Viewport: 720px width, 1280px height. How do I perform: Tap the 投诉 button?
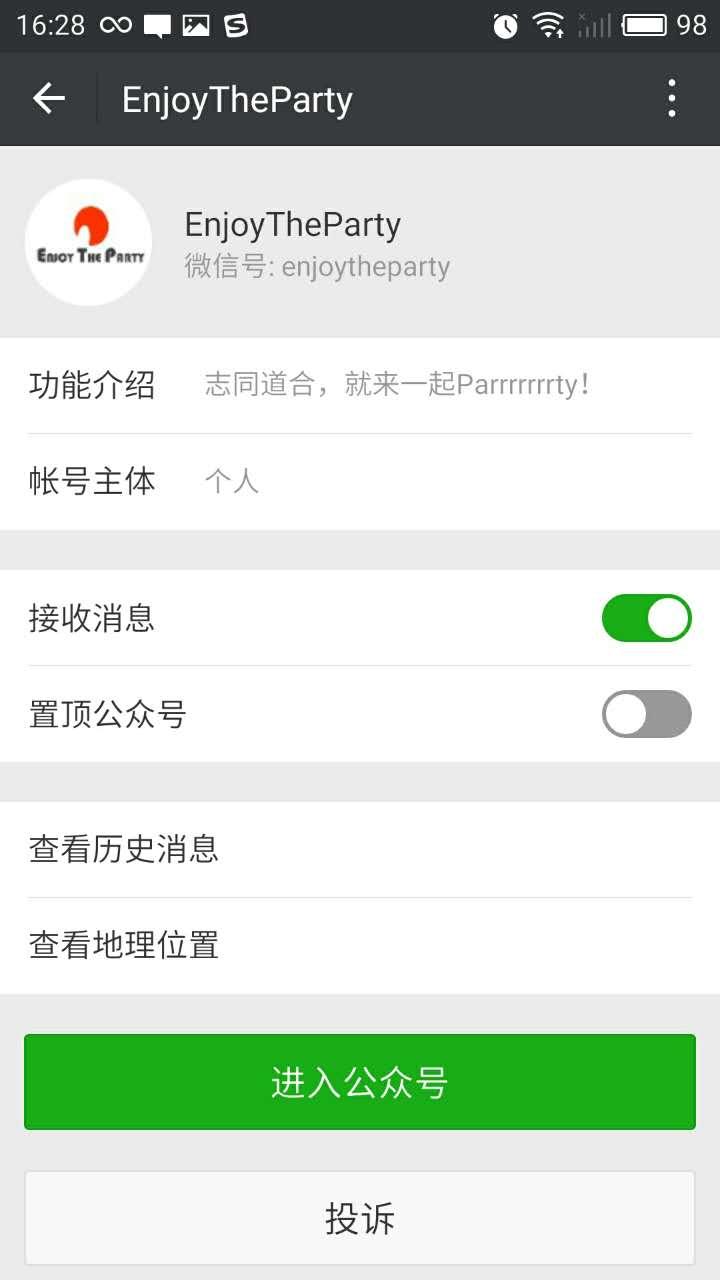pos(360,1218)
